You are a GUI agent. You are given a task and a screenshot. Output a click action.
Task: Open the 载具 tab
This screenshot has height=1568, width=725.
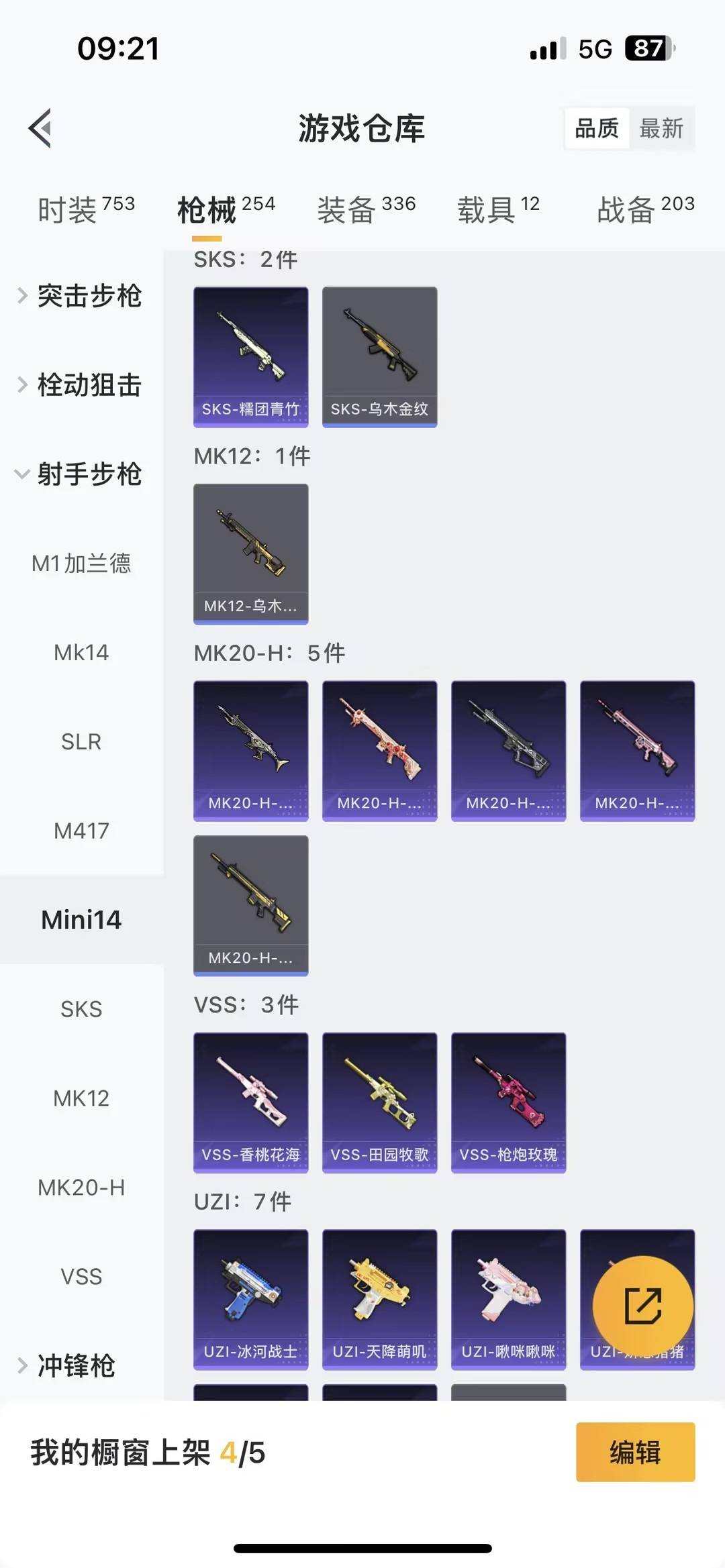(x=498, y=209)
